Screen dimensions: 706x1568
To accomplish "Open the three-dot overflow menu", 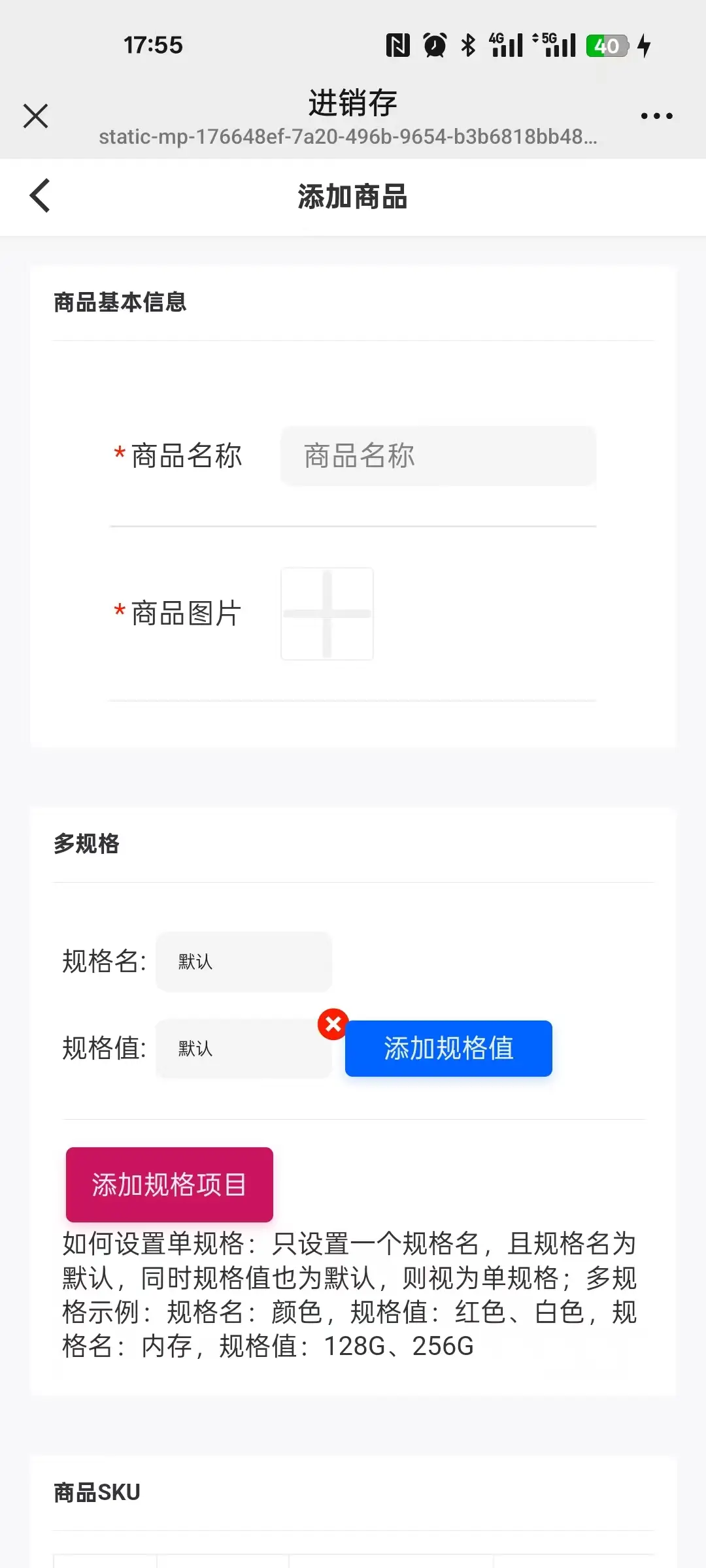I will coord(656,116).
